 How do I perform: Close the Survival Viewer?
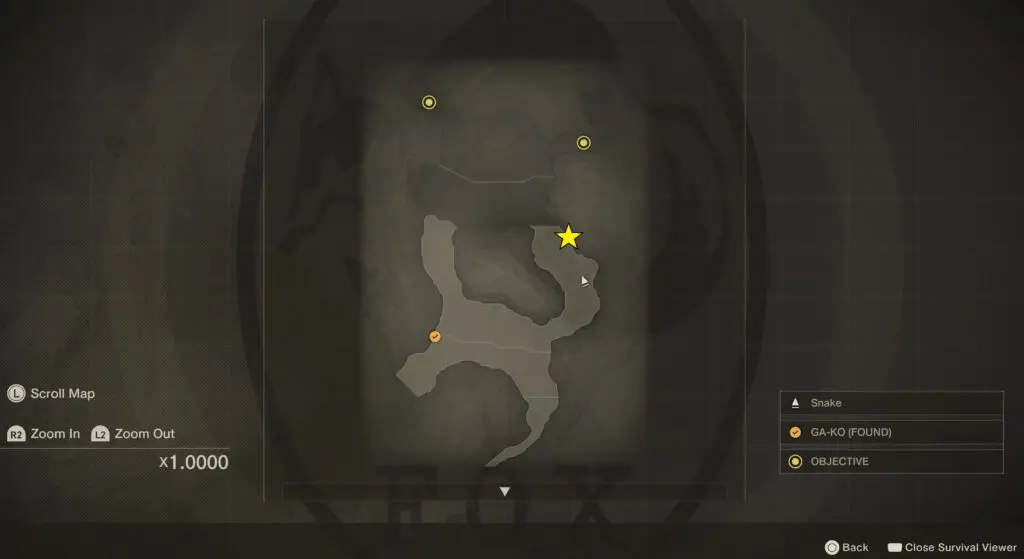(950, 547)
